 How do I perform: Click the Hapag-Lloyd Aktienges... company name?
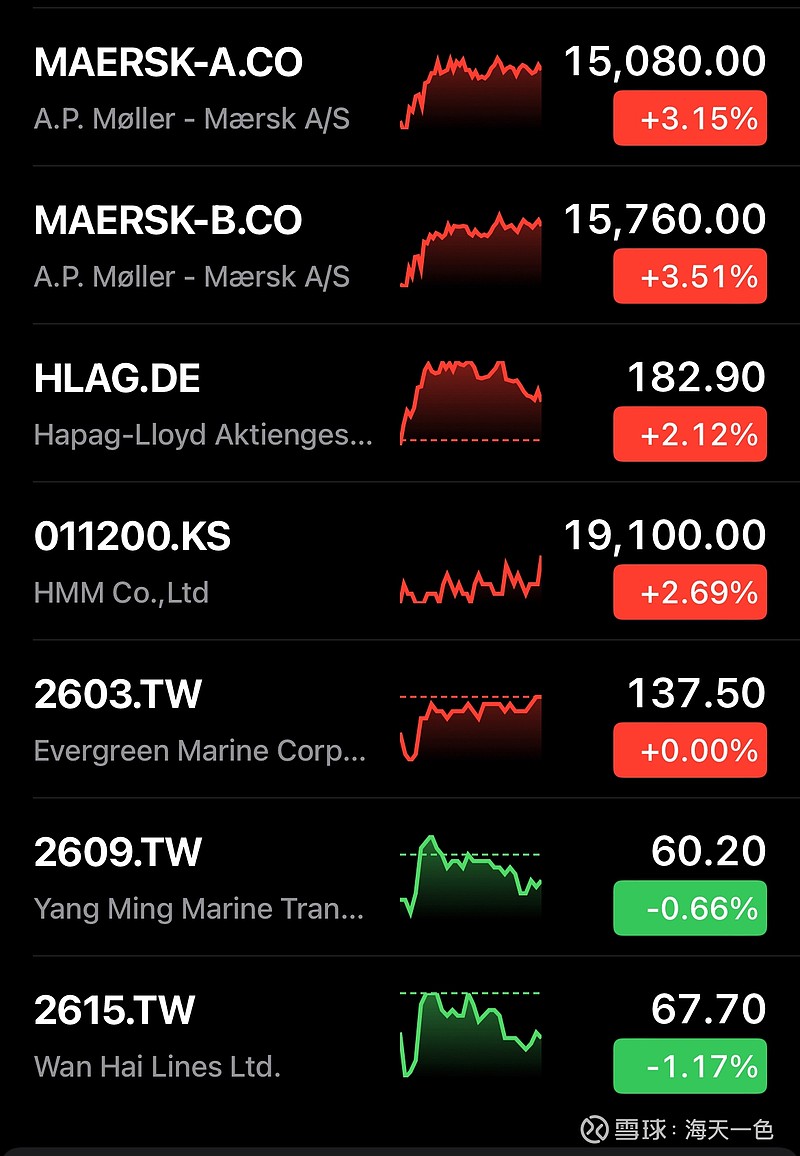coord(202,434)
